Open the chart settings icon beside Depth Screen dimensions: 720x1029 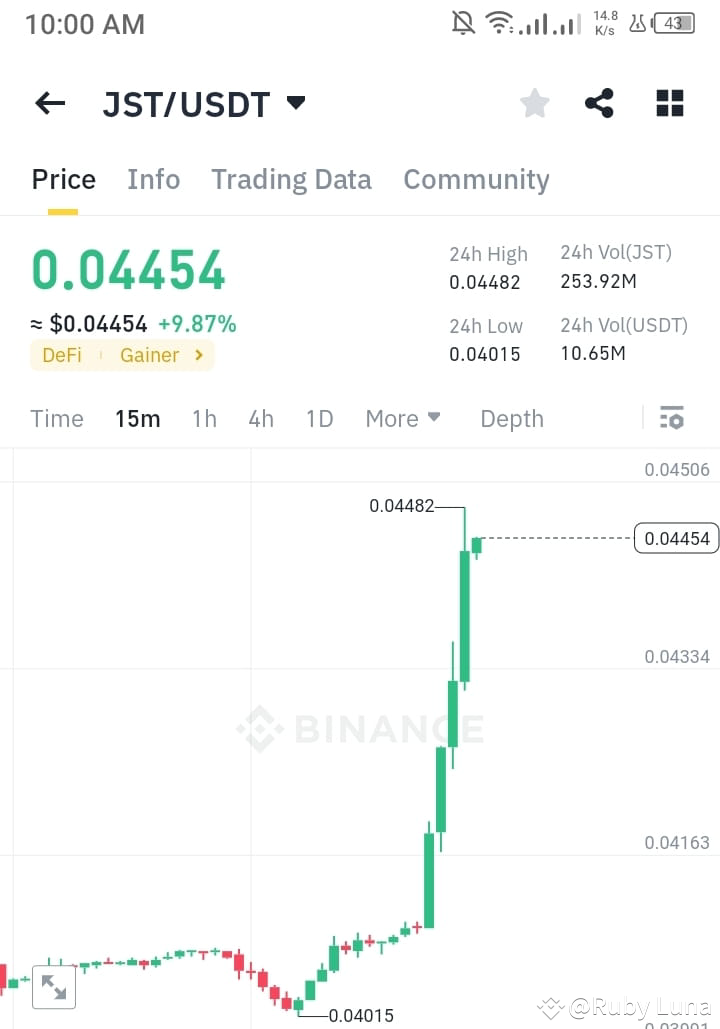672,417
